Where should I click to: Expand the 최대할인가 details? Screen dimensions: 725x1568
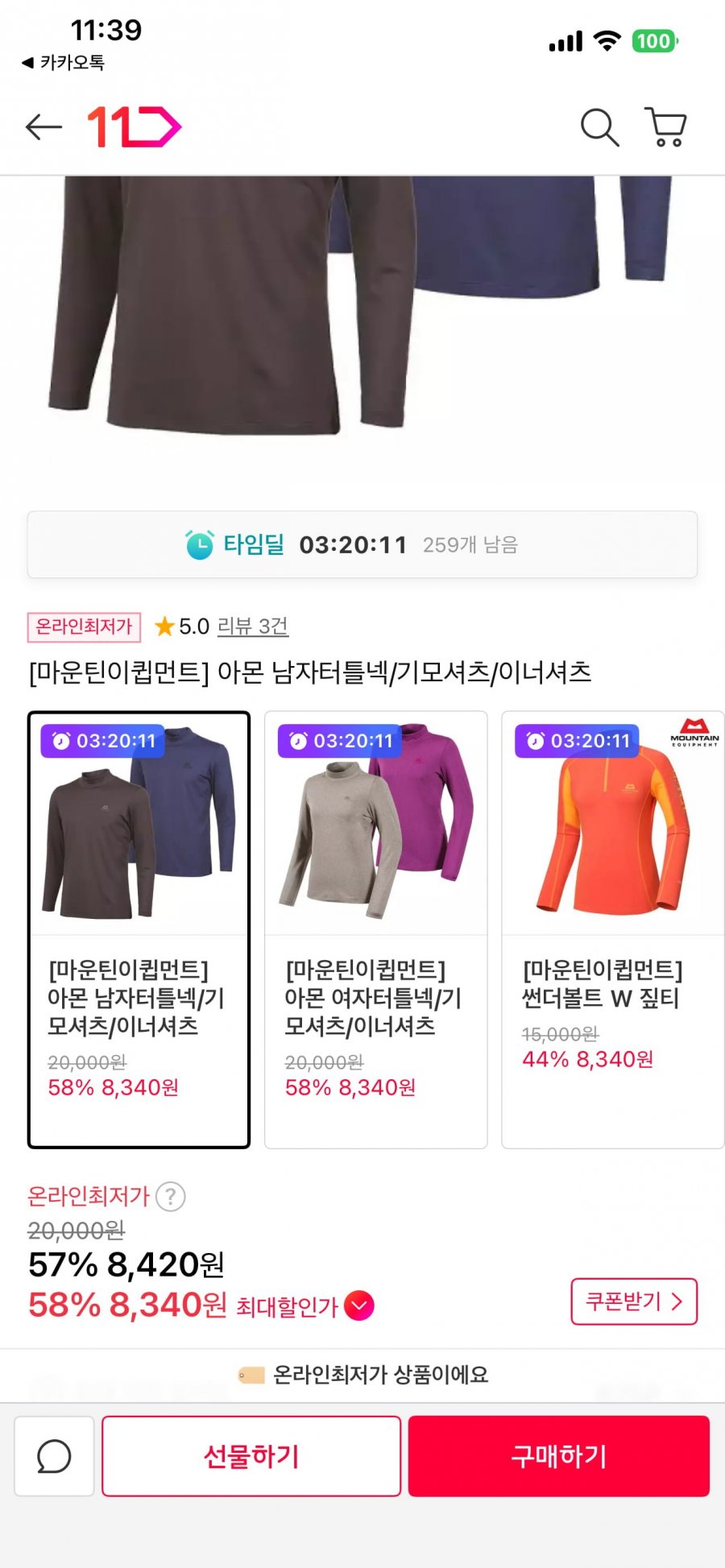tap(358, 1305)
